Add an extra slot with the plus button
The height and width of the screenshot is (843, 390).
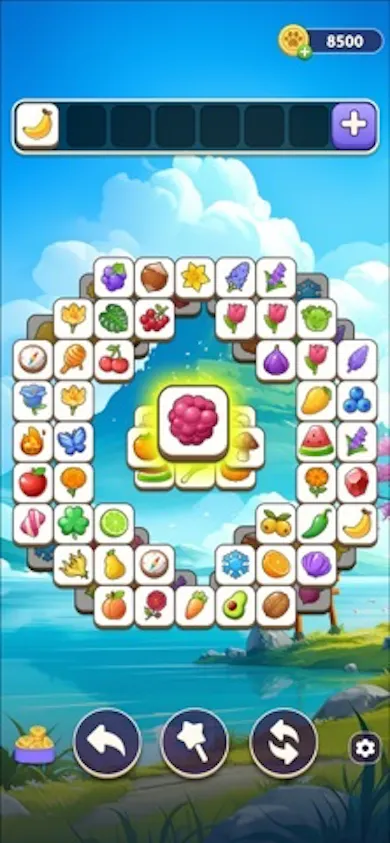pyautogui.click(x=353, y=125)
